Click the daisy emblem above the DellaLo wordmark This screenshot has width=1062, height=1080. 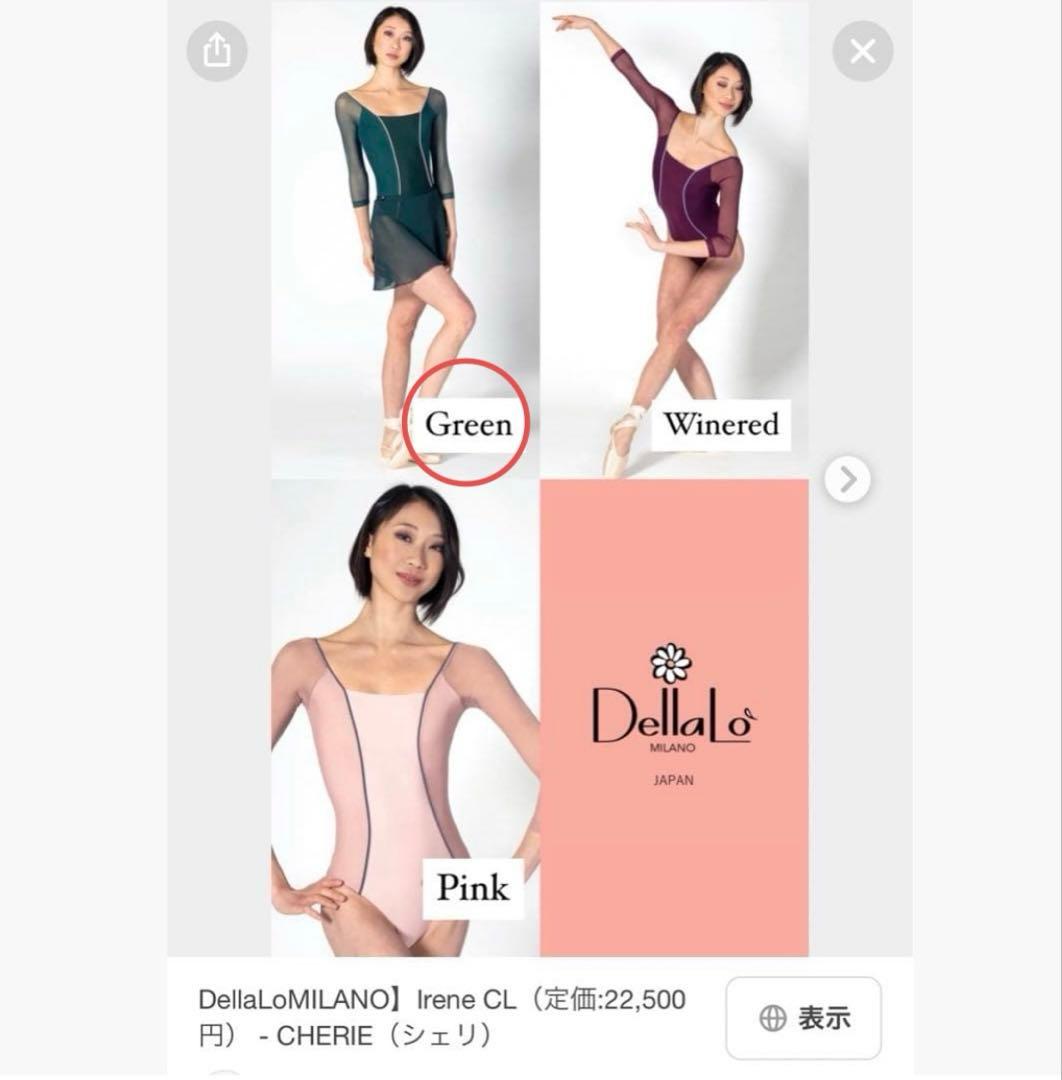click(x=672, y=663)
